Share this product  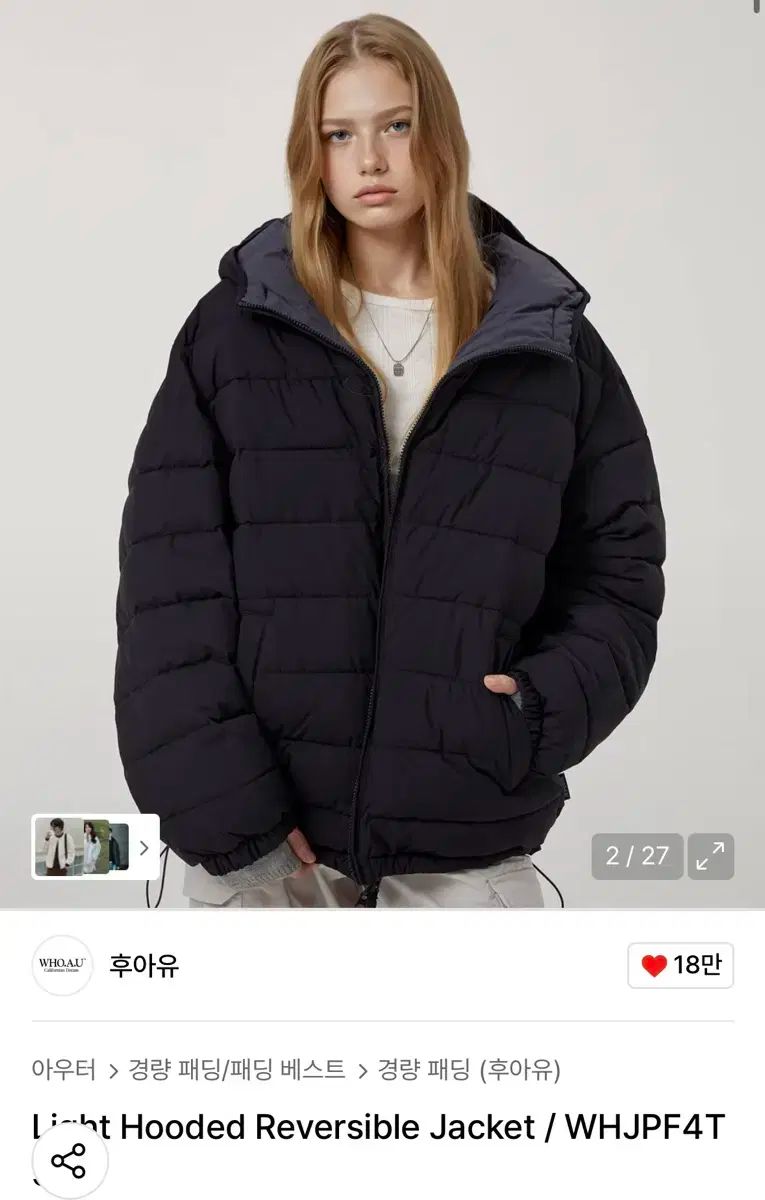(69, 1162)
